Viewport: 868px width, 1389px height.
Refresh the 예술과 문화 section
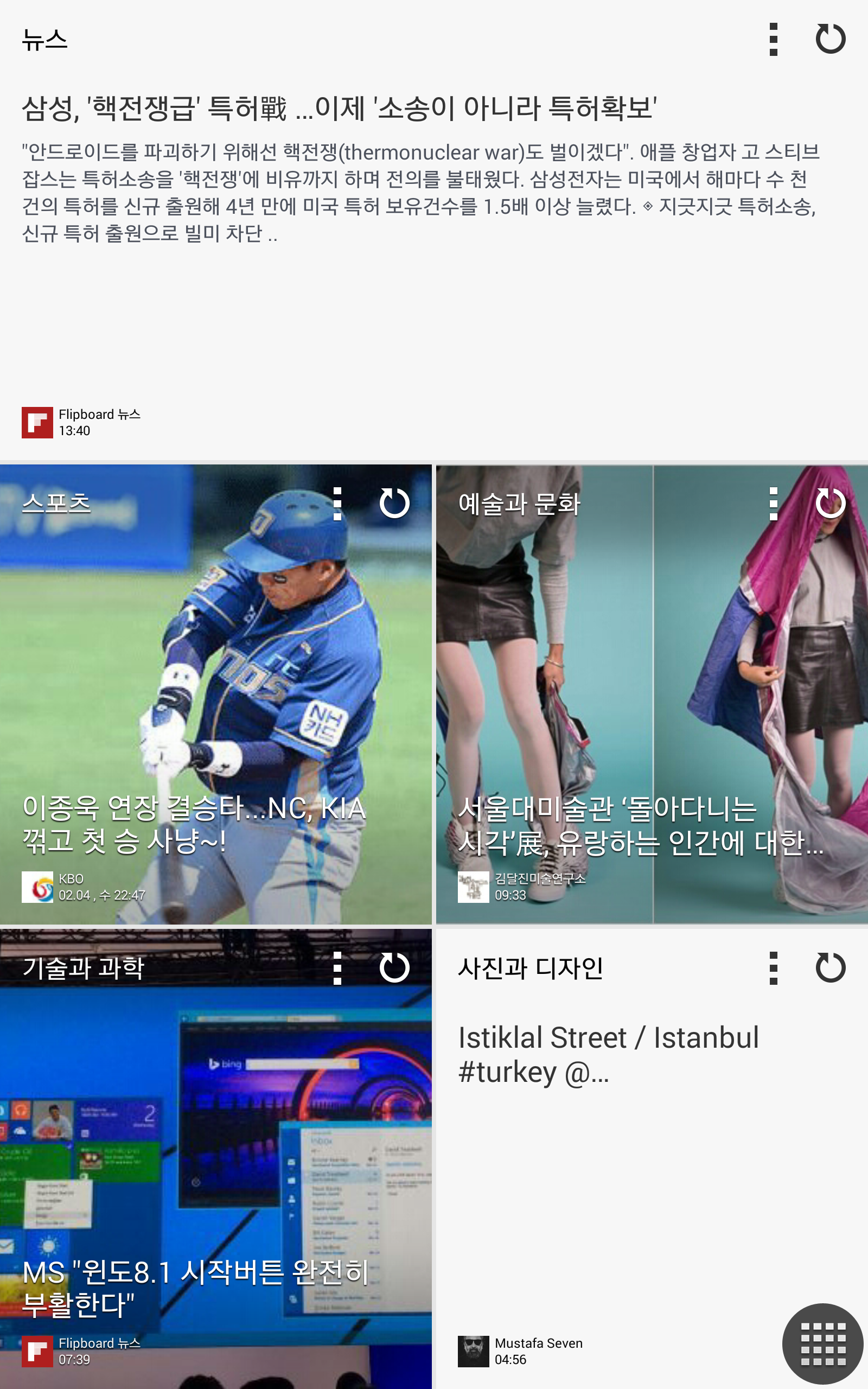click(x=830, y=504)
